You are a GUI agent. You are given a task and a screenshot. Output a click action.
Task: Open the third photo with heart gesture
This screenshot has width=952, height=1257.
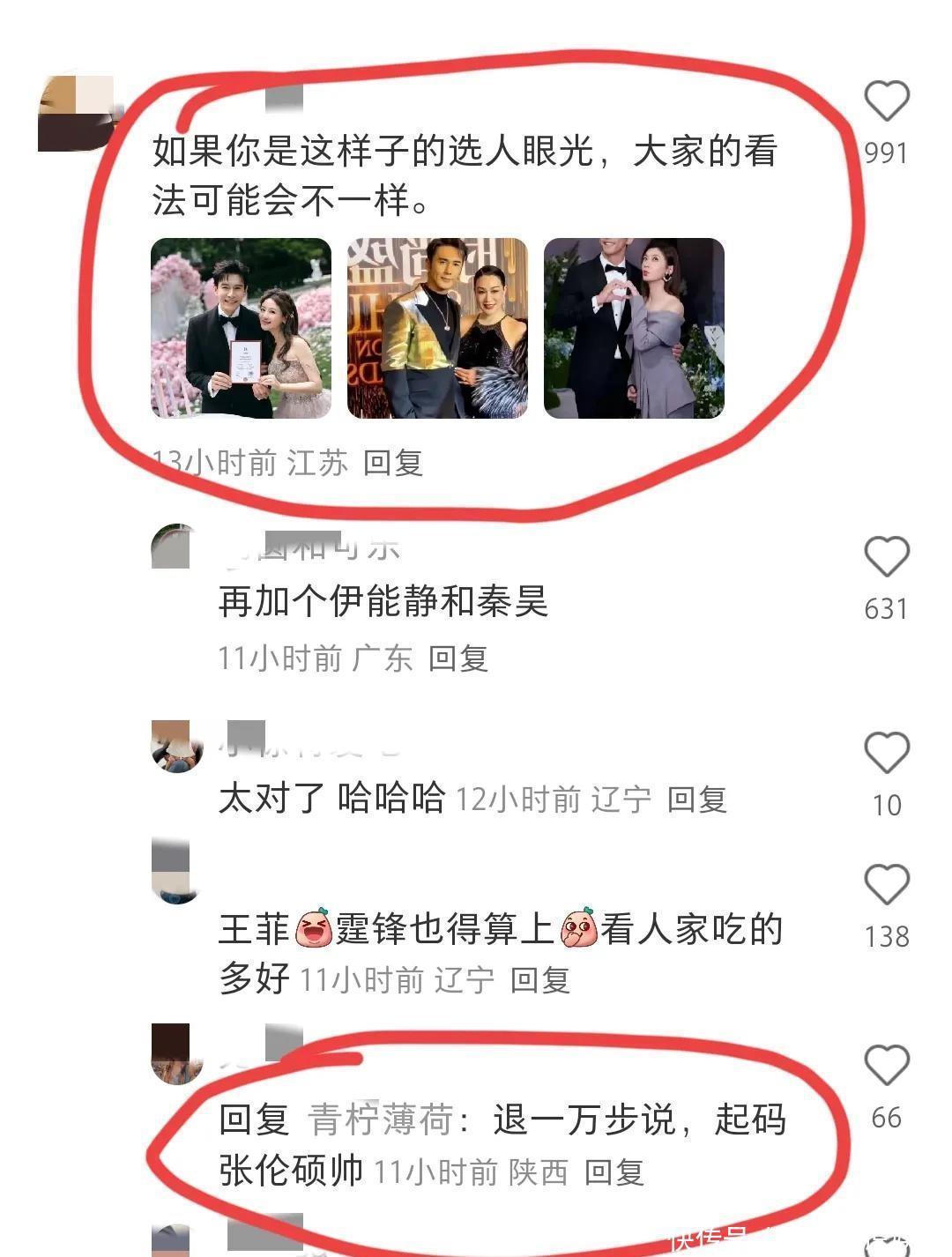[x=634, y=328]
